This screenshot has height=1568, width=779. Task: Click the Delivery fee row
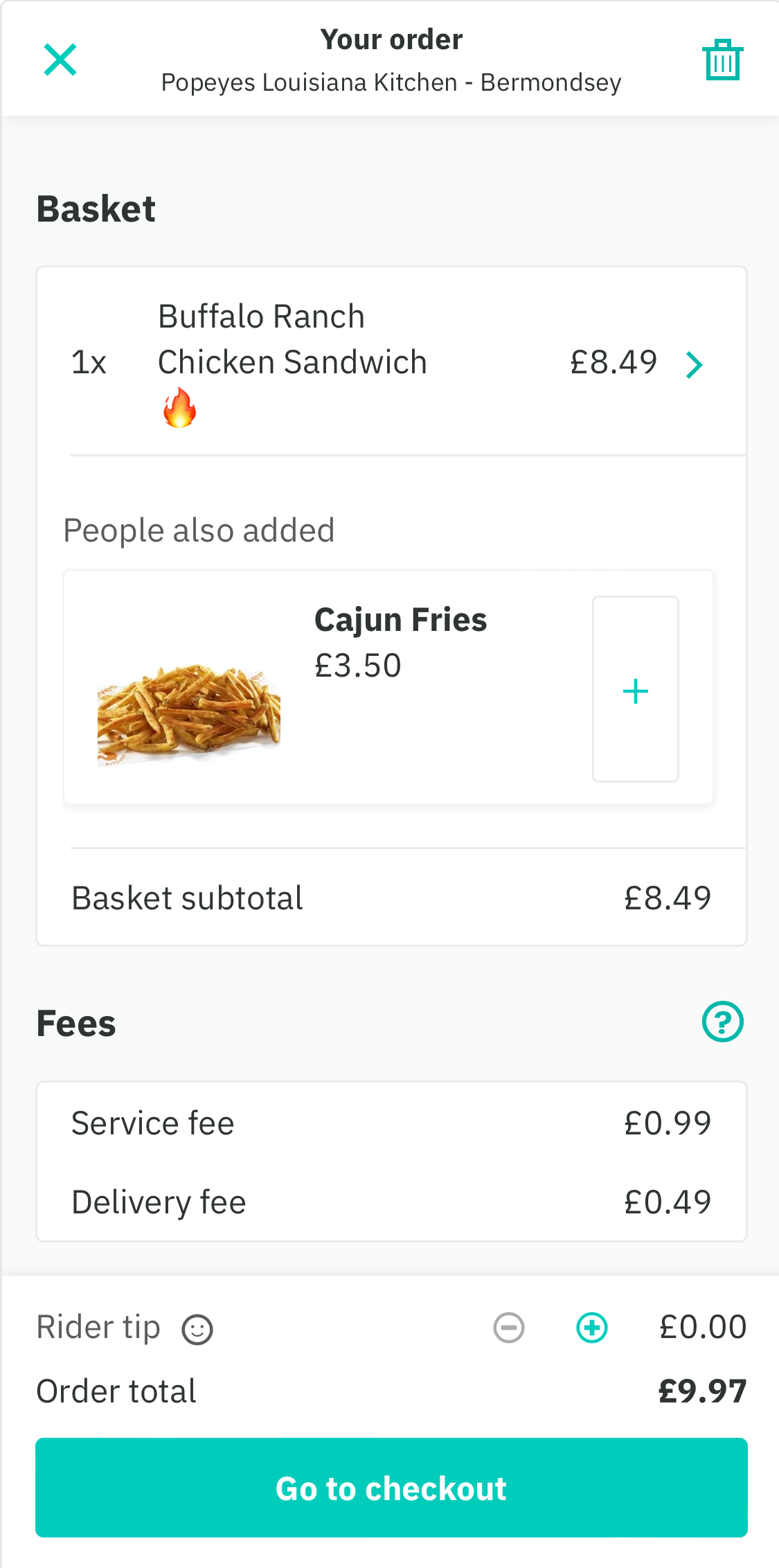coord(391,1202)
